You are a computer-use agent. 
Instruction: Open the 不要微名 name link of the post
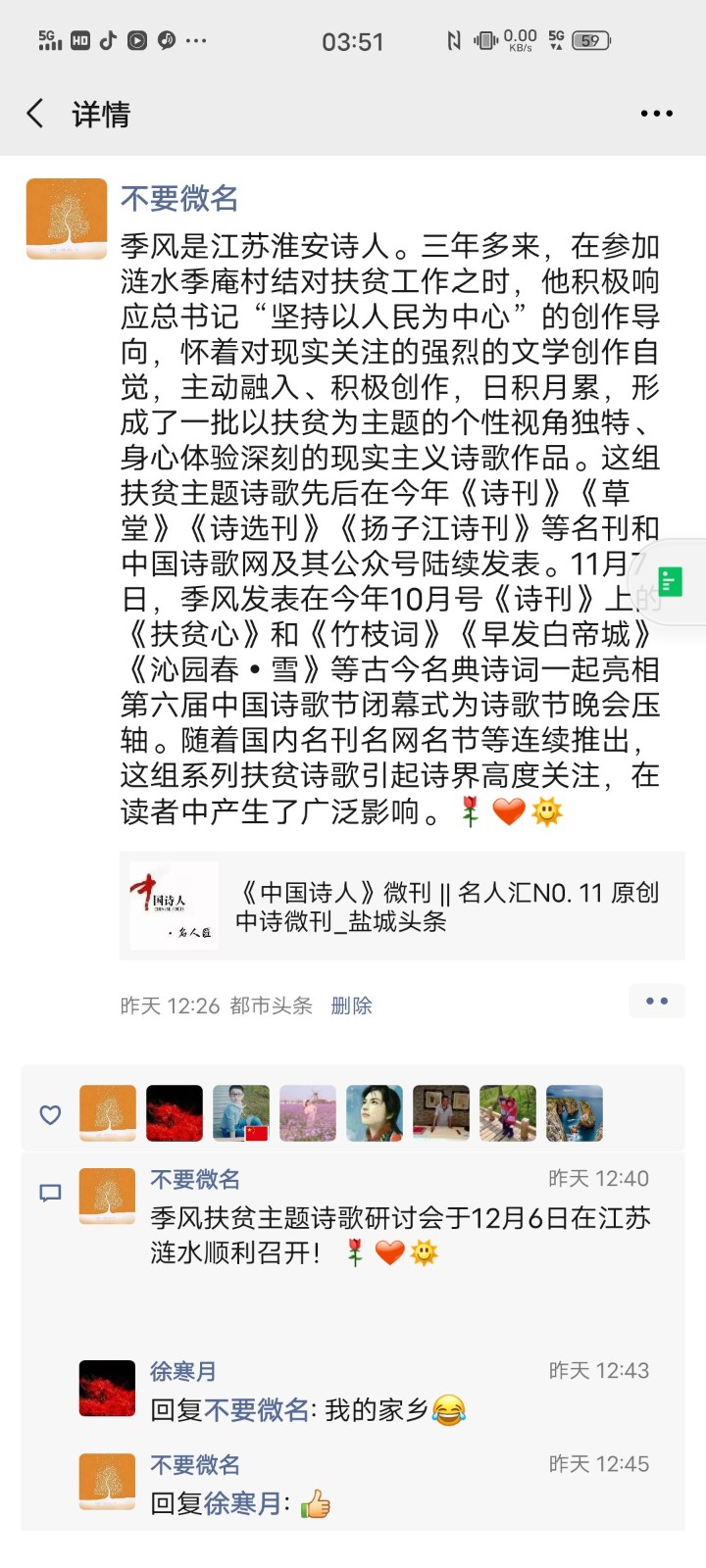179,198
